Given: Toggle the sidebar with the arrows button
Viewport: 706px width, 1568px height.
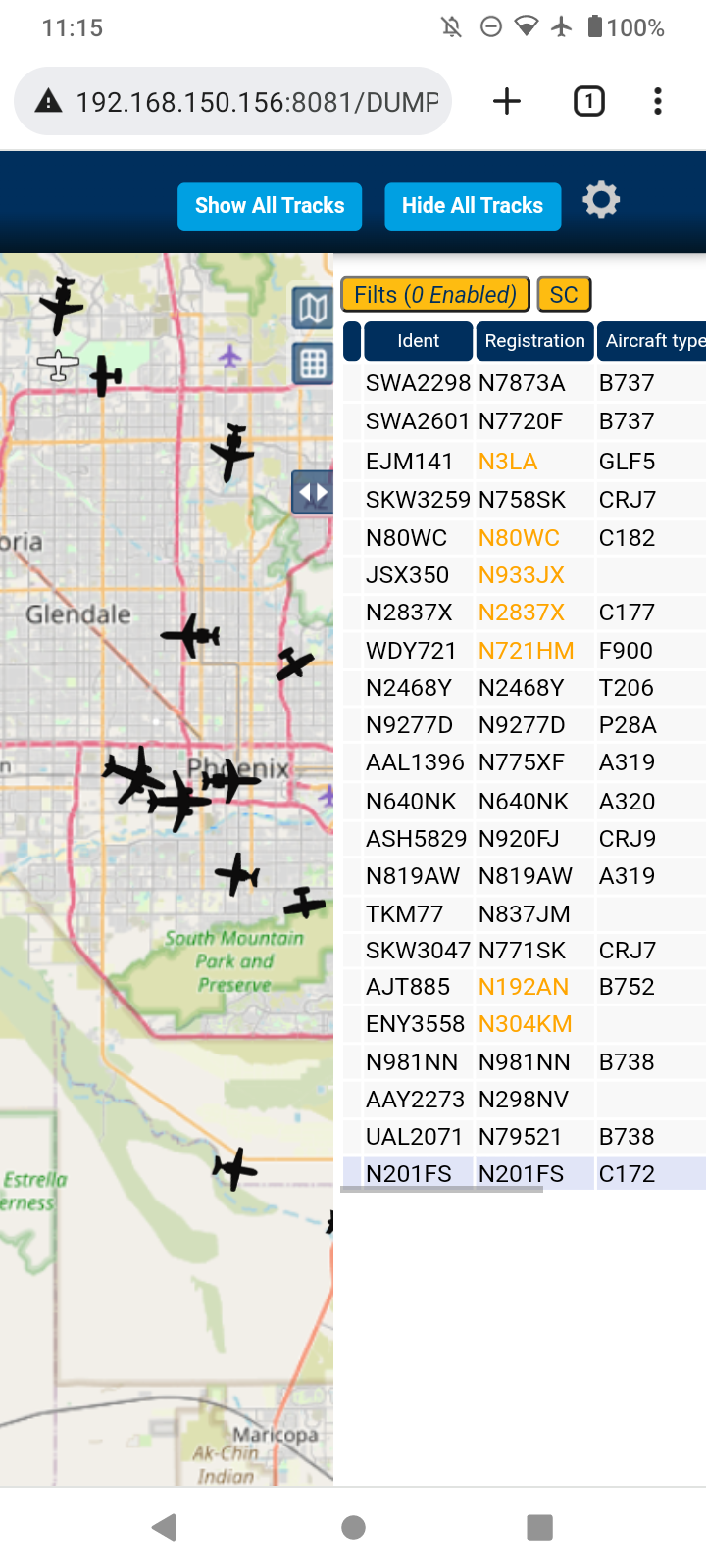Looking at the screenshot, I should (x=313, y=492).
